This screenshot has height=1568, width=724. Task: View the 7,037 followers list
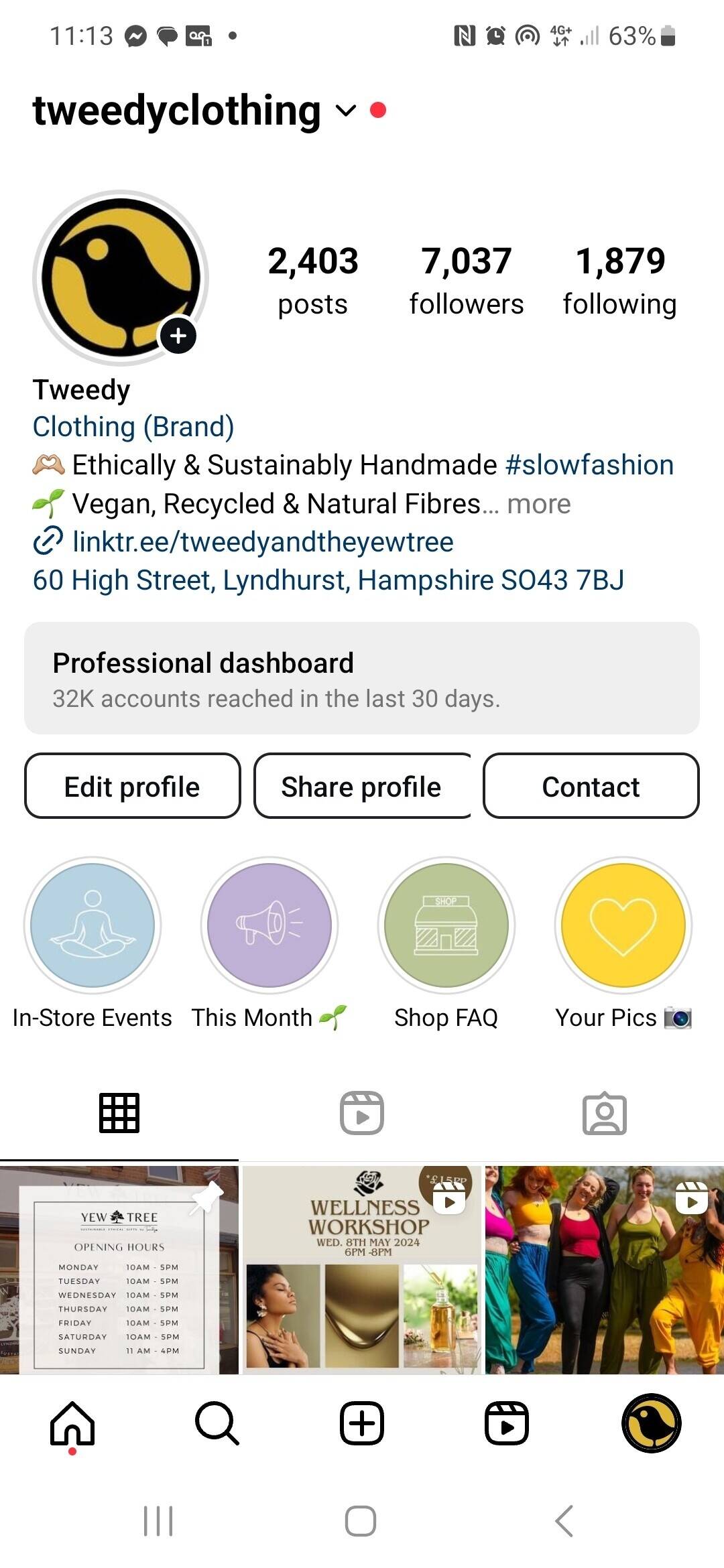[x=467, y=280]
